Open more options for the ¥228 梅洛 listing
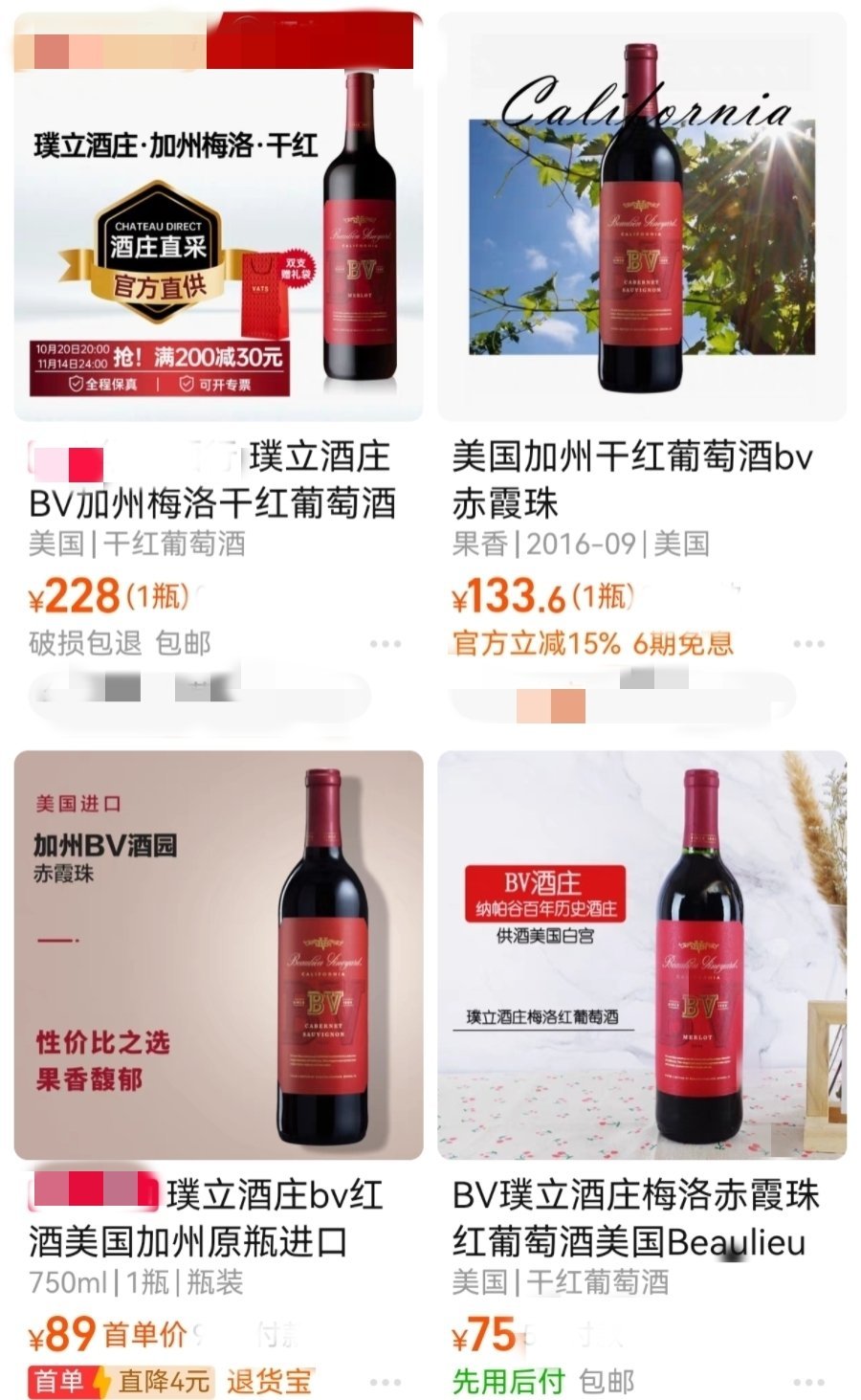The width and height of the screenshot is (861, 1400). pyautogui.click(x=385, y=644)
